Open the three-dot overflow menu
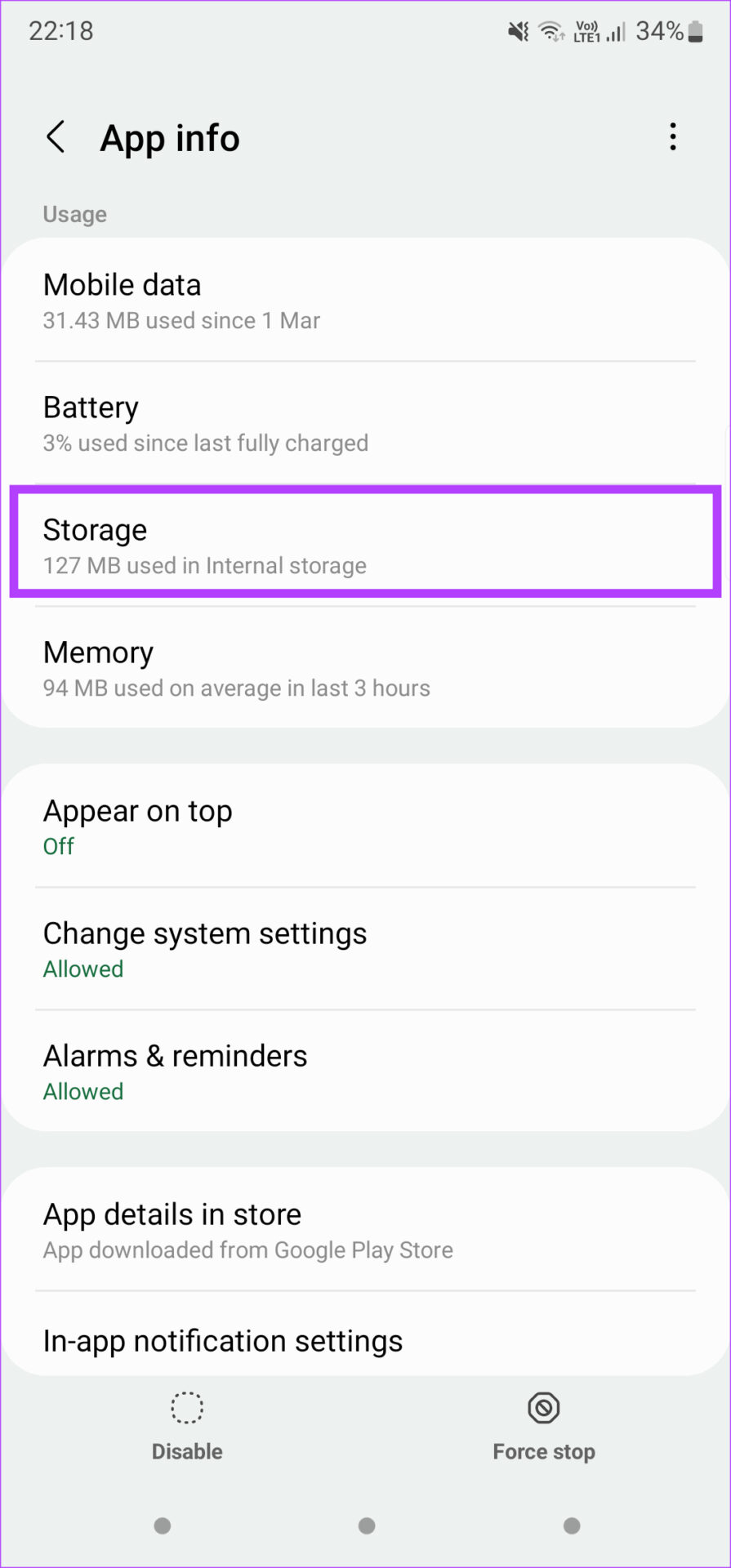 pos(672,137)
